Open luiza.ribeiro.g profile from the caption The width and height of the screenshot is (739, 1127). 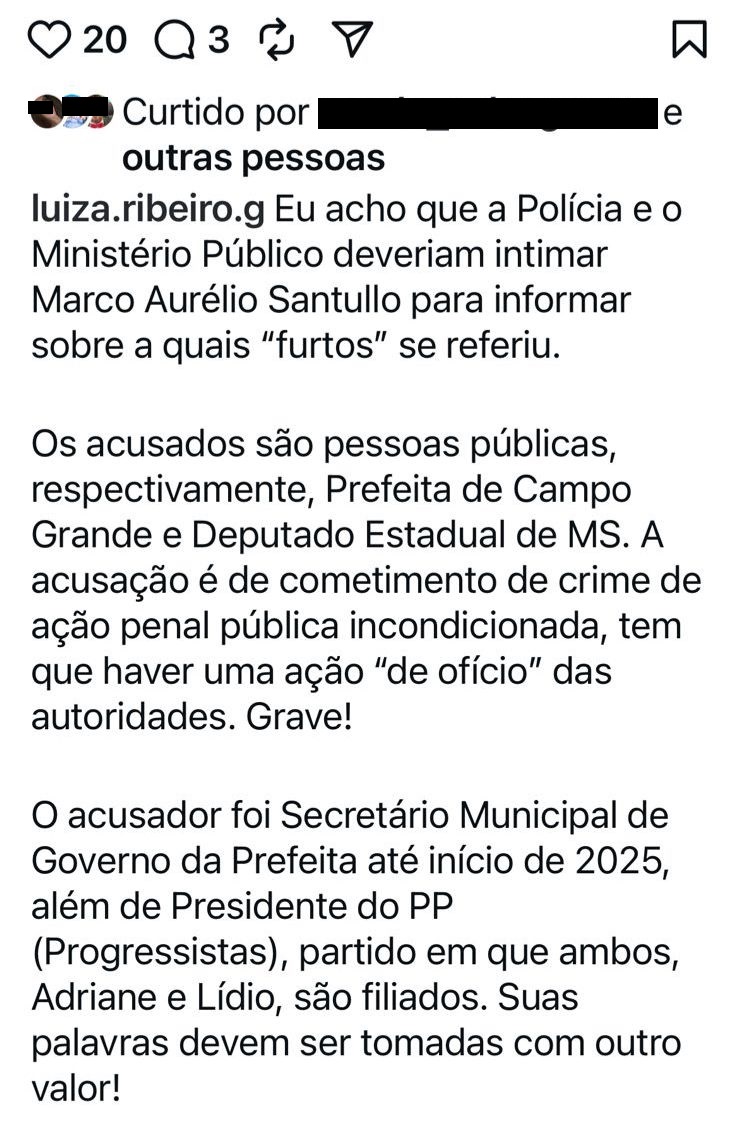(148, 212)
